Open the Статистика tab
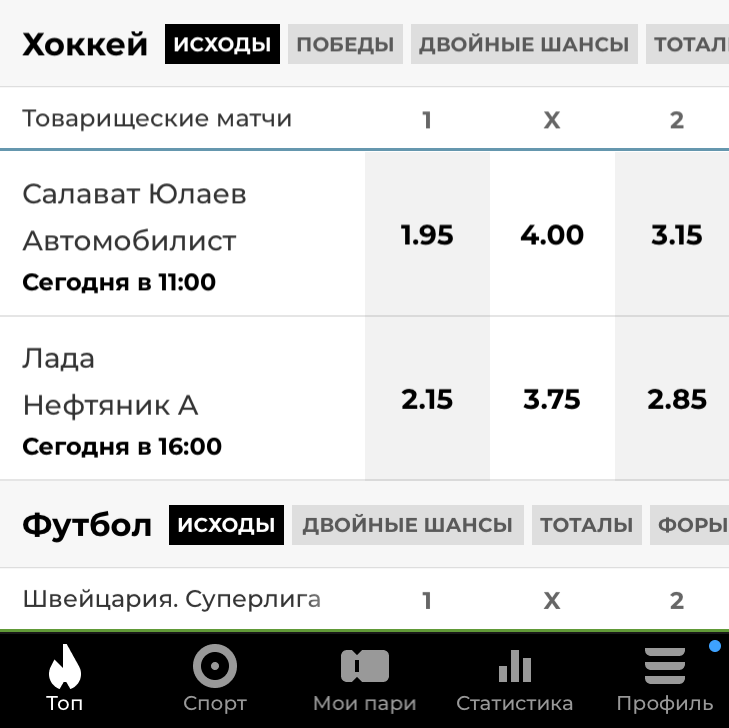The image size is (729, 728). click(x=514, y=680)
